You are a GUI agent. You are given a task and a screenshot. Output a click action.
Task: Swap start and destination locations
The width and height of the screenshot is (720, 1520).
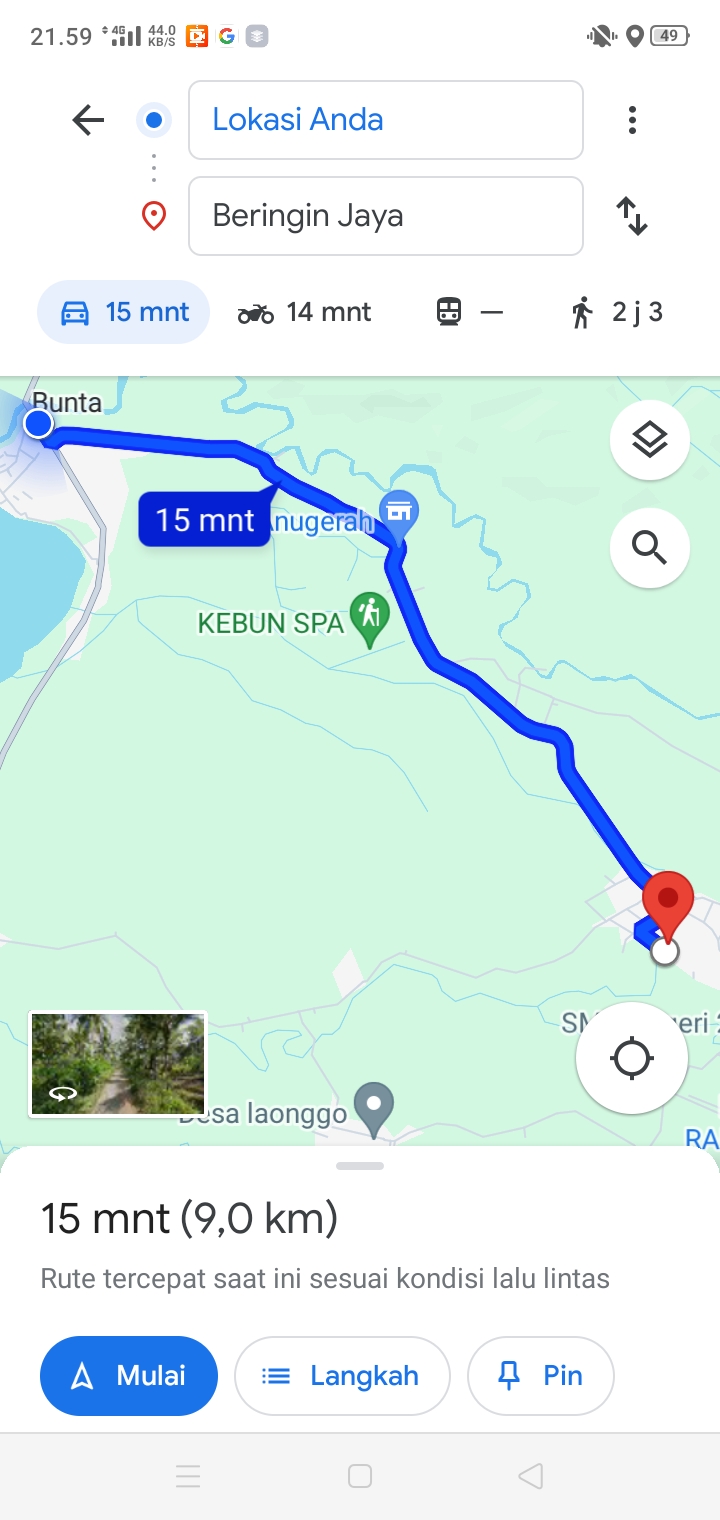(632, 216)
